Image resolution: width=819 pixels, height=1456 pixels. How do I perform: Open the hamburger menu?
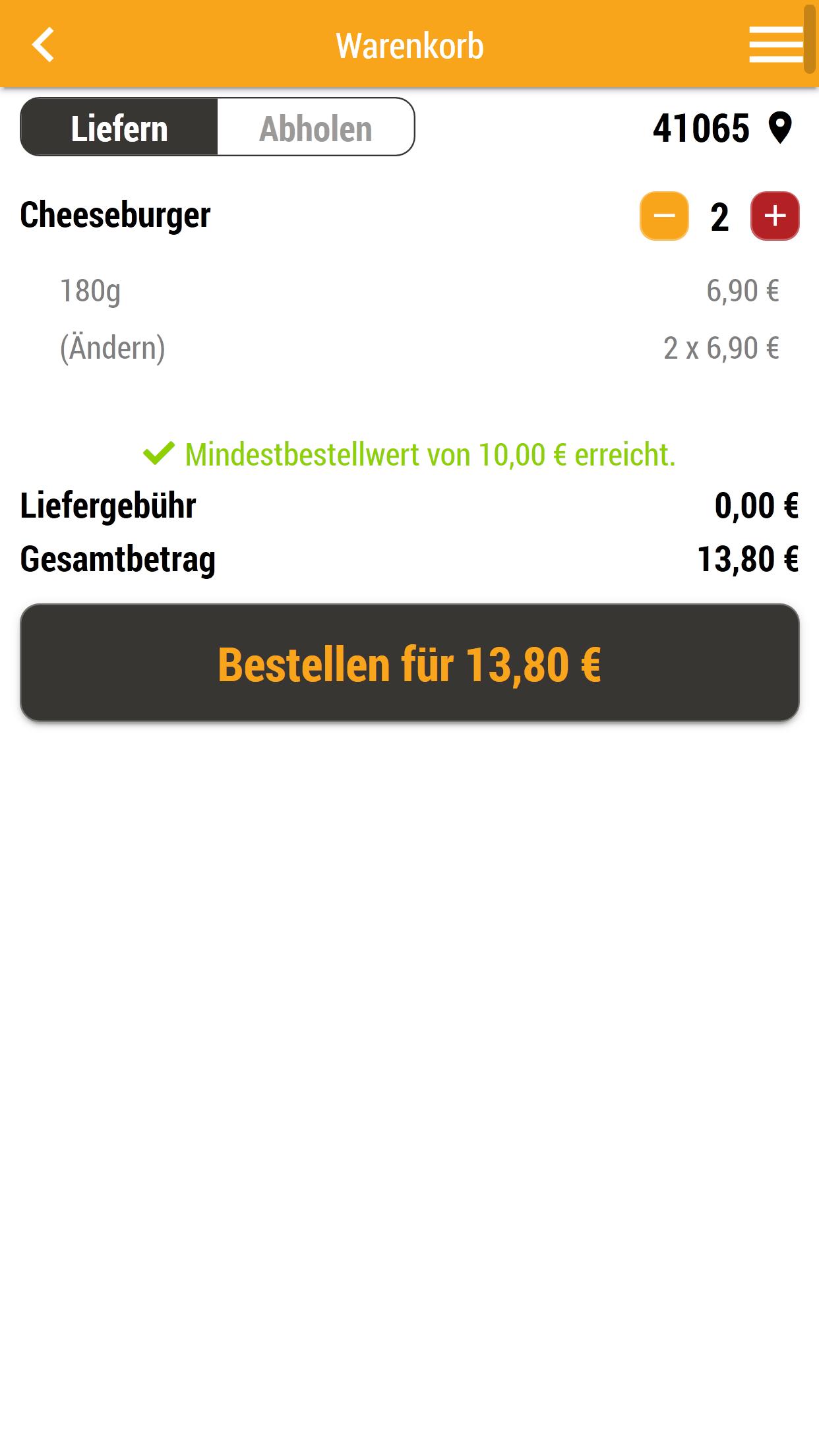tap(775, 45)
